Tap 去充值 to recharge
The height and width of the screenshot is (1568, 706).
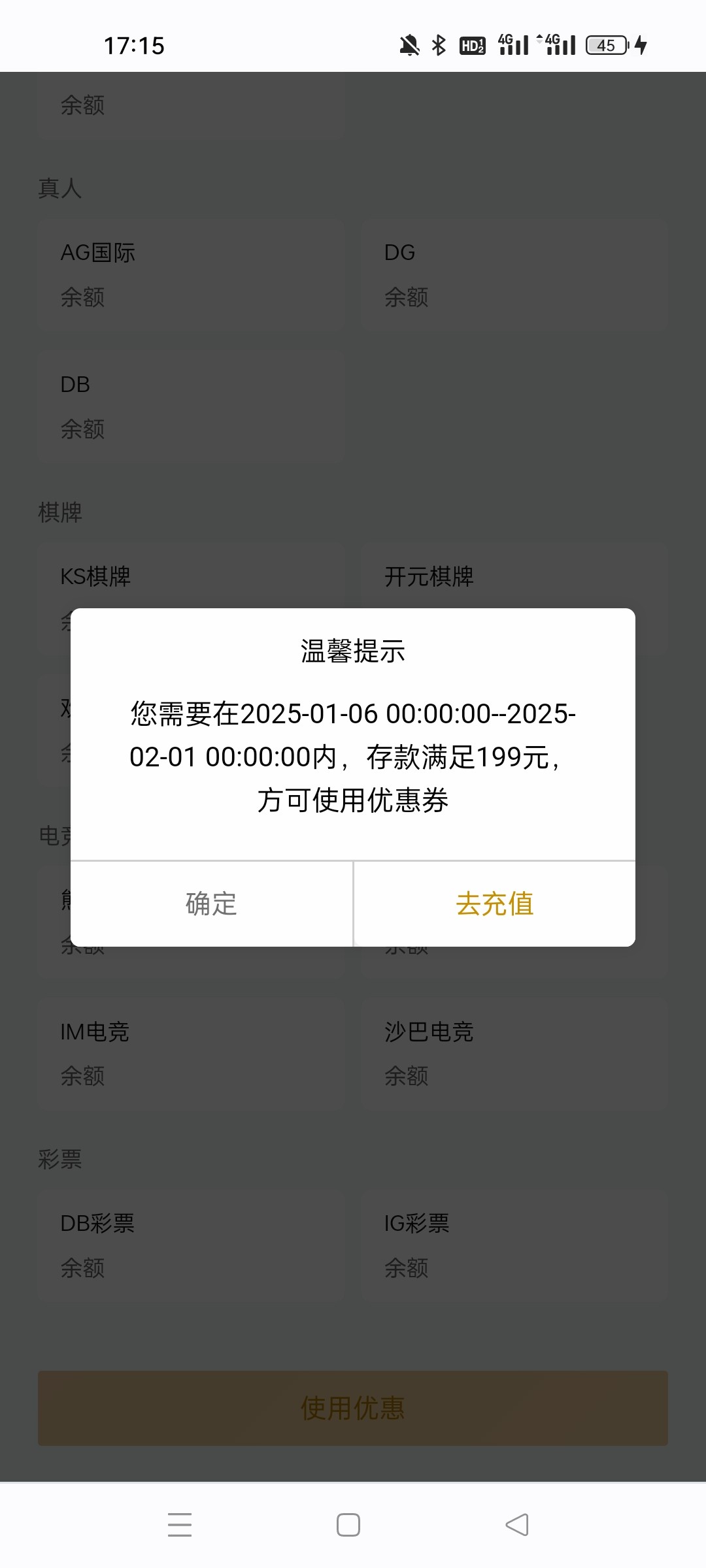pyautogui.click(x=495, y=904)
